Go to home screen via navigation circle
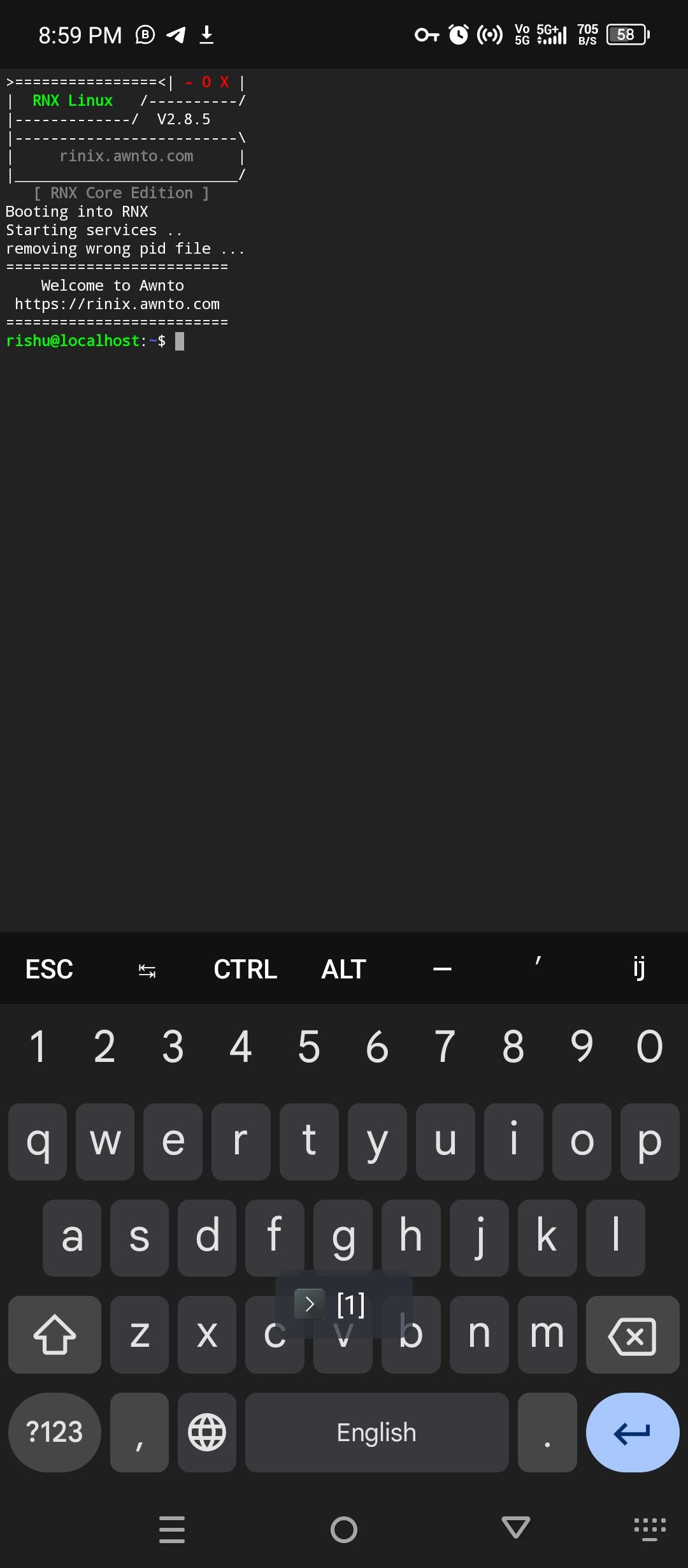This screenshot has width=688, height=1568. pyautogui.click(x=344, y=1529)
